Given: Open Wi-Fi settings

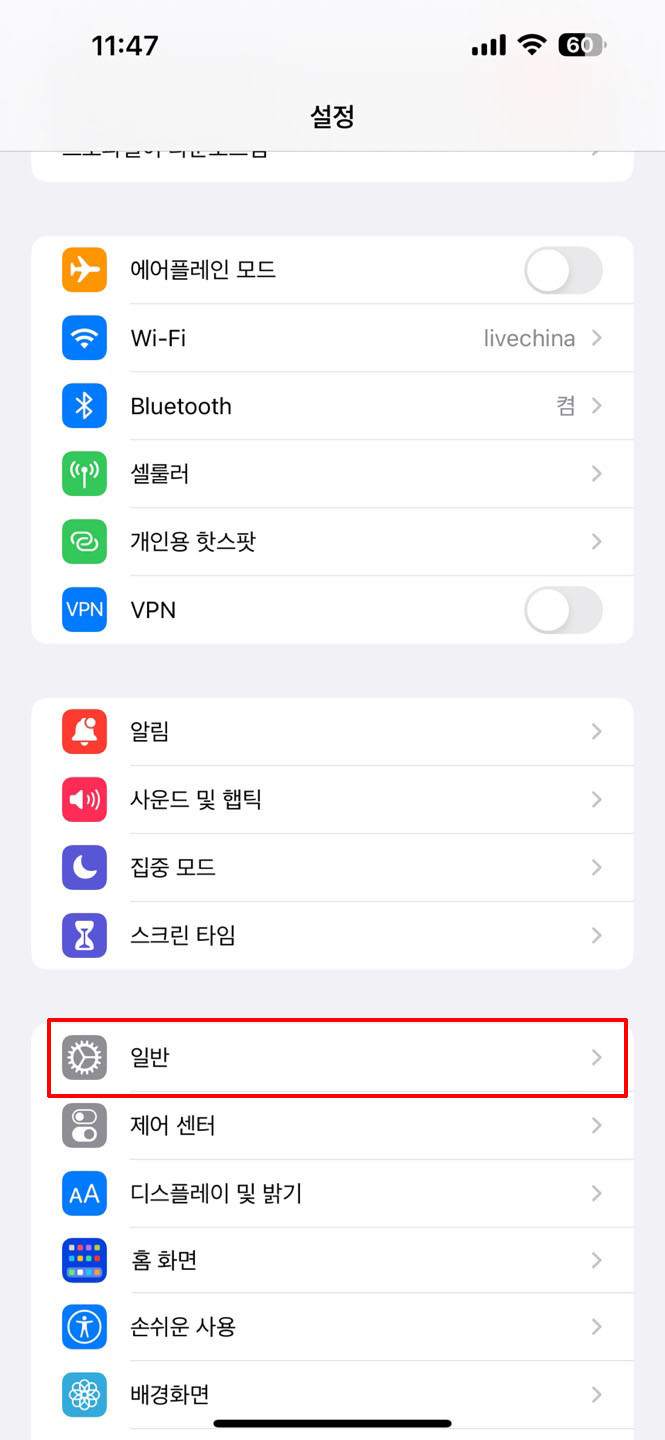Looking at the screenshot, I should point(332,338).
